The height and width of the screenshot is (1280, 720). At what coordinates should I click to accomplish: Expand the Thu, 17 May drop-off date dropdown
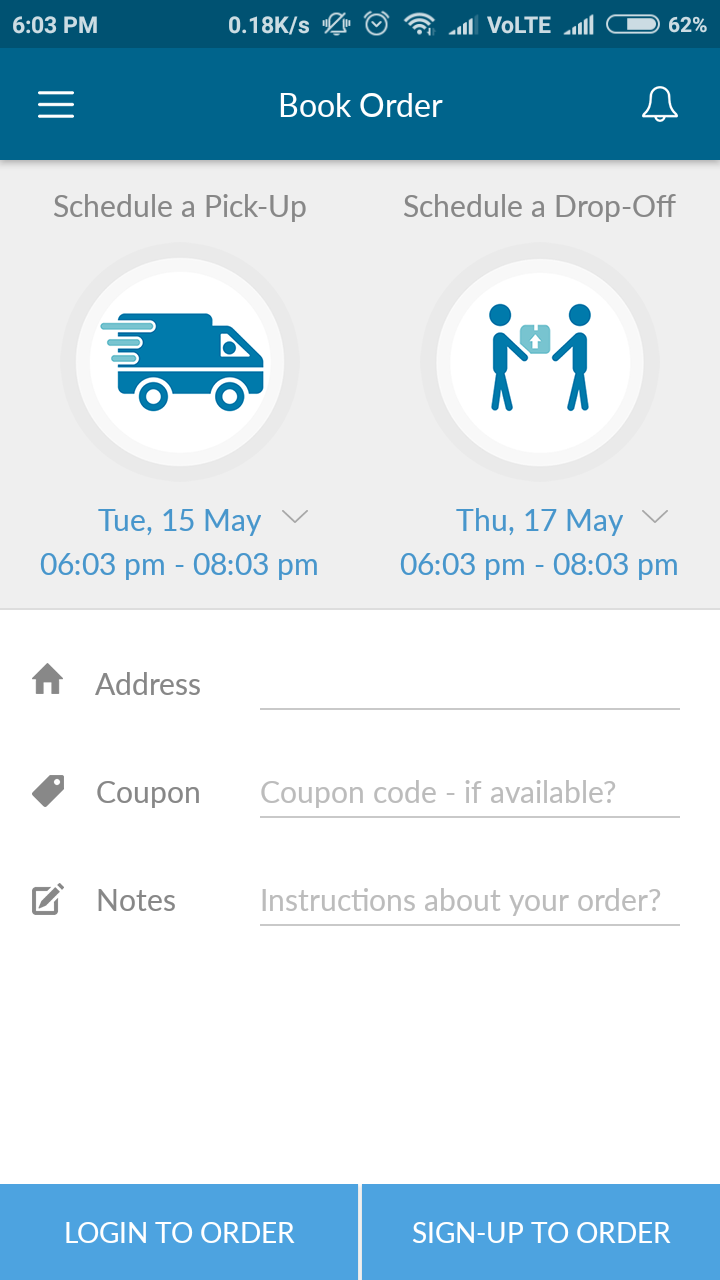pyautogui.click(x=654, y=518)
